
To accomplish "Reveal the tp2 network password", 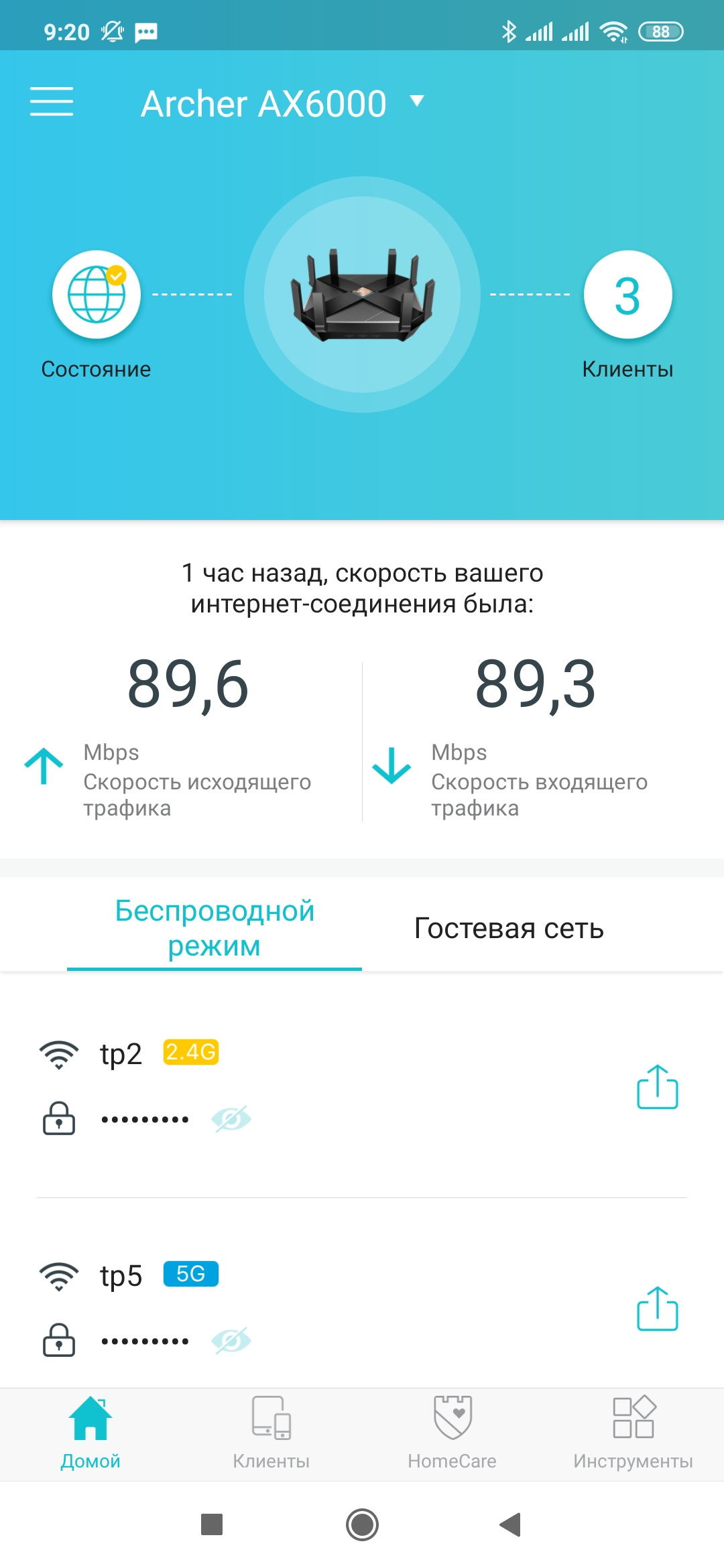I will [231, 1119].
